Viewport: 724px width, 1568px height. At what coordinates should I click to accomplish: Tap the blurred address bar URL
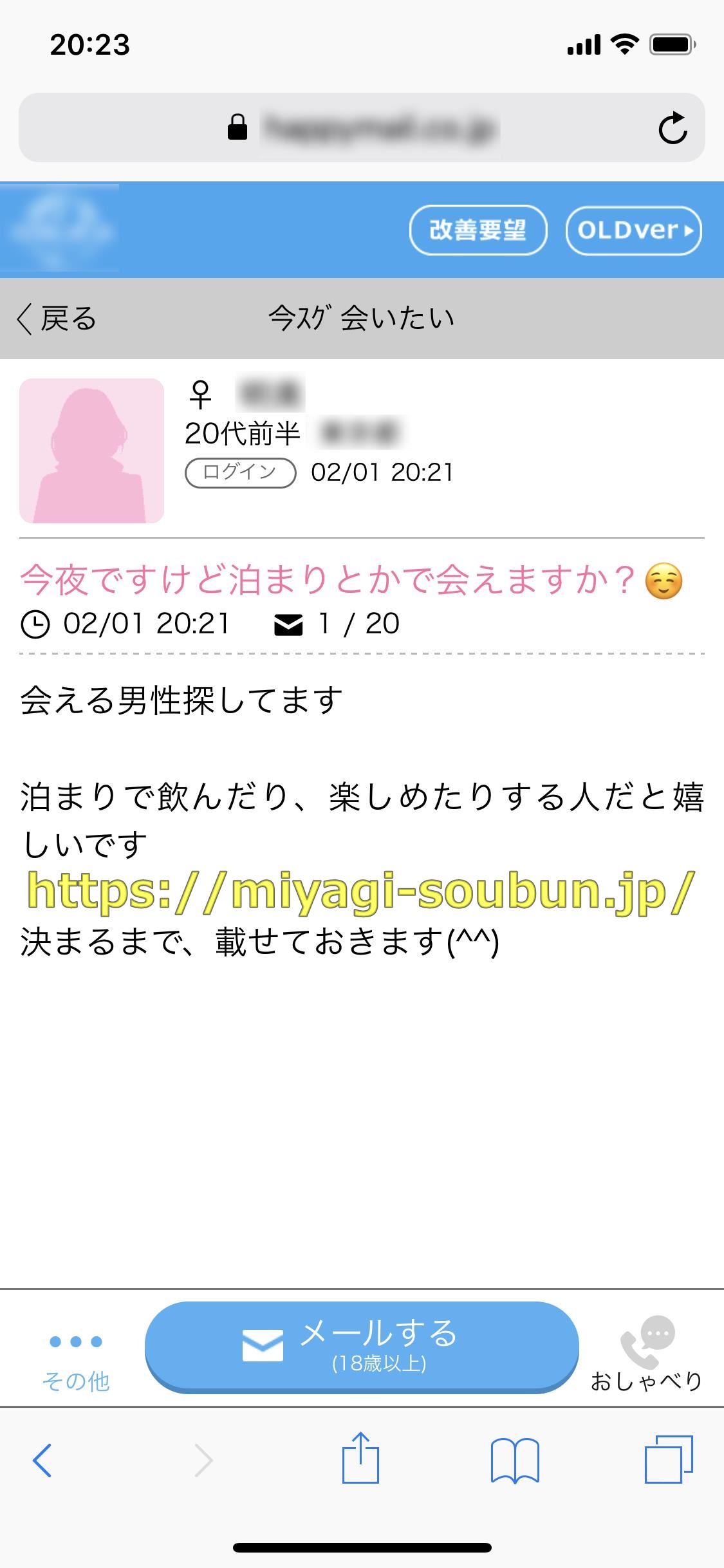tap(380, 128)
